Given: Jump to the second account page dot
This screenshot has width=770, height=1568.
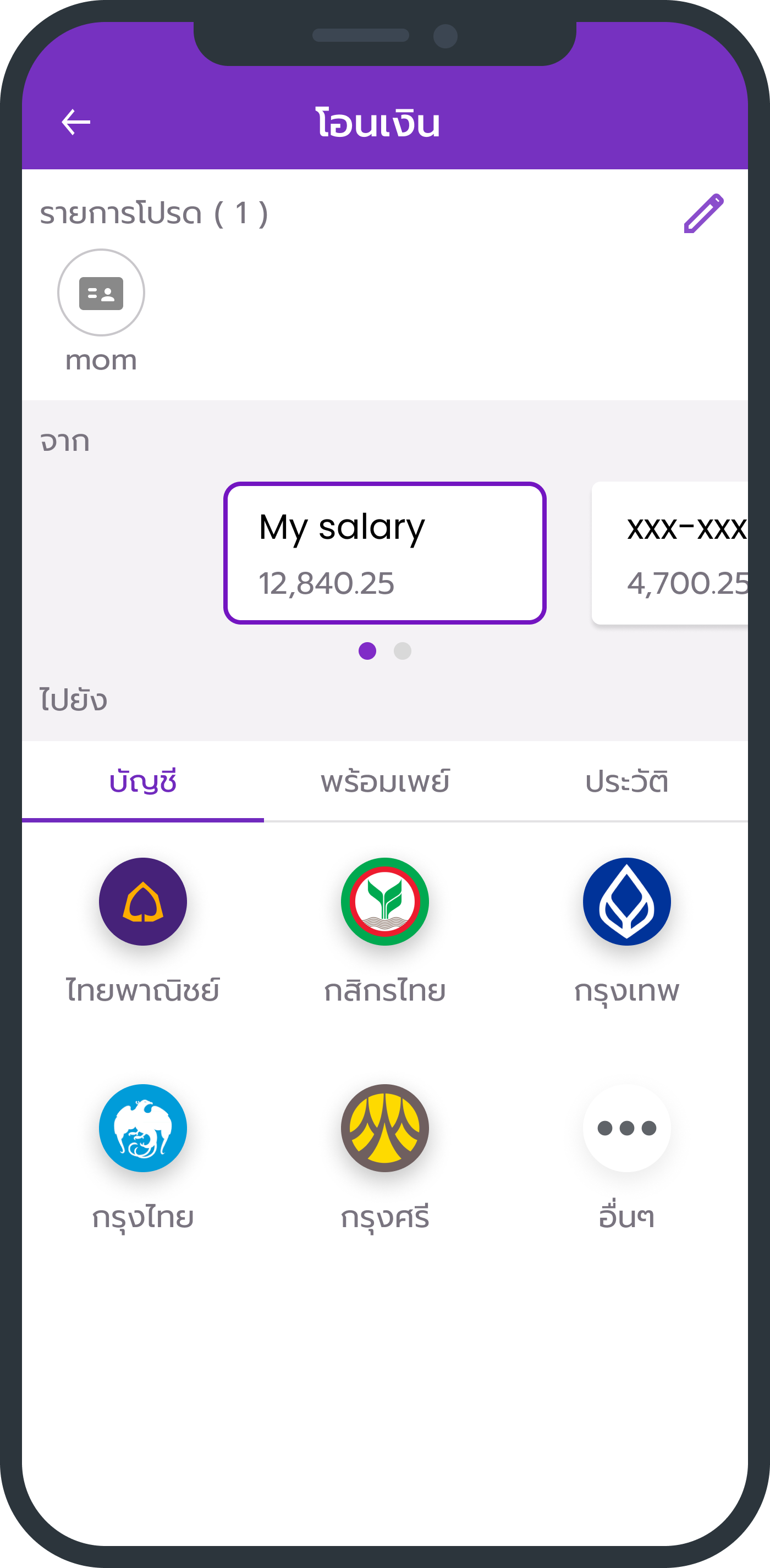Looking at the screenshot, I should pyautogui.click(x=403, y=651).
